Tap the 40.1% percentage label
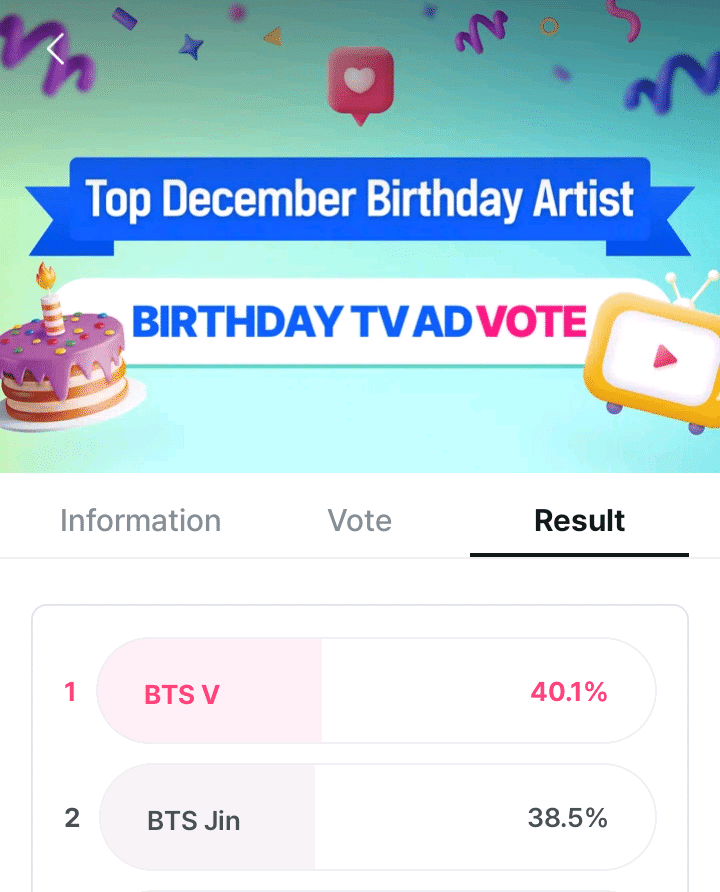Viewport: 720px width, 892px height. coord(570,690)
